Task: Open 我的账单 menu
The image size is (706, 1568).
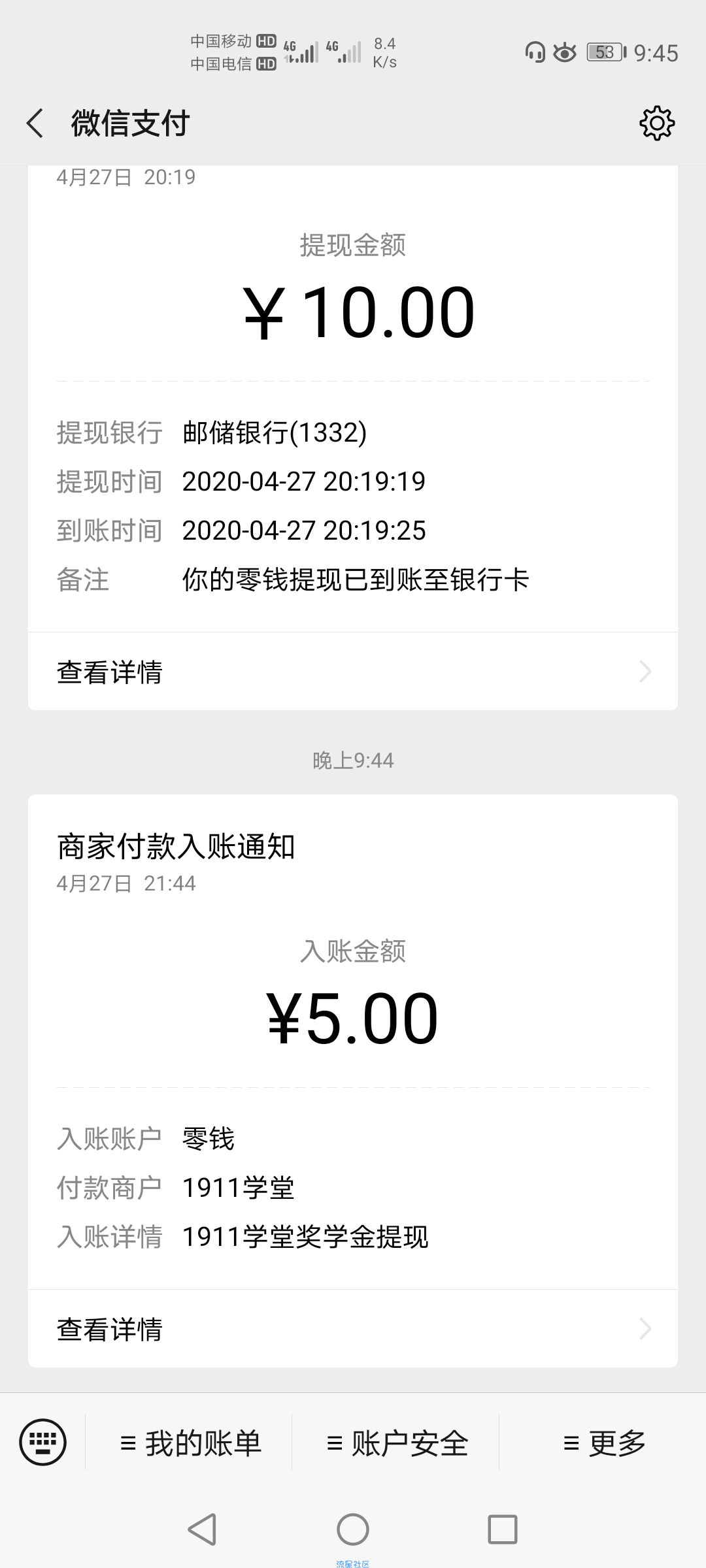Action: tap(190, 1443)
